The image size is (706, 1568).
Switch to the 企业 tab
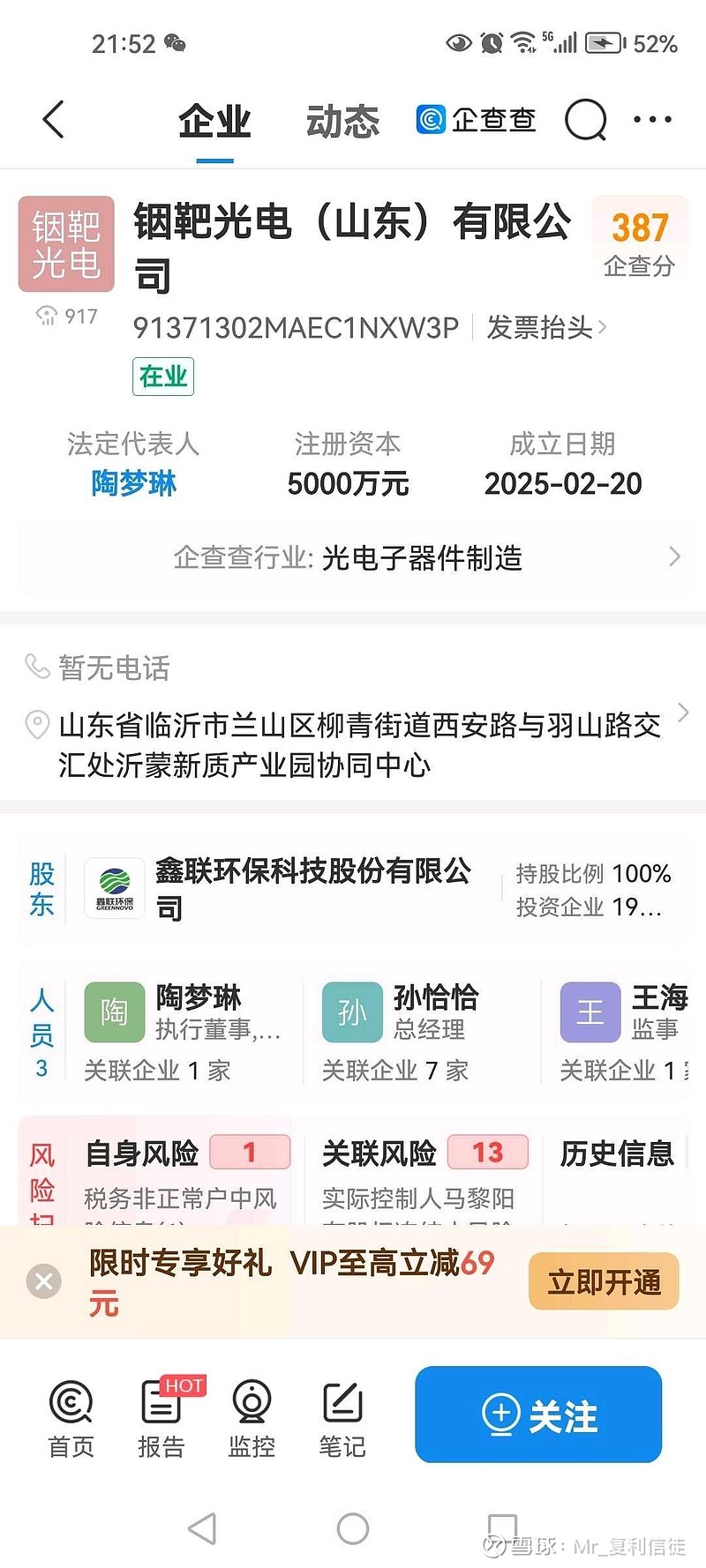(214, 120)
